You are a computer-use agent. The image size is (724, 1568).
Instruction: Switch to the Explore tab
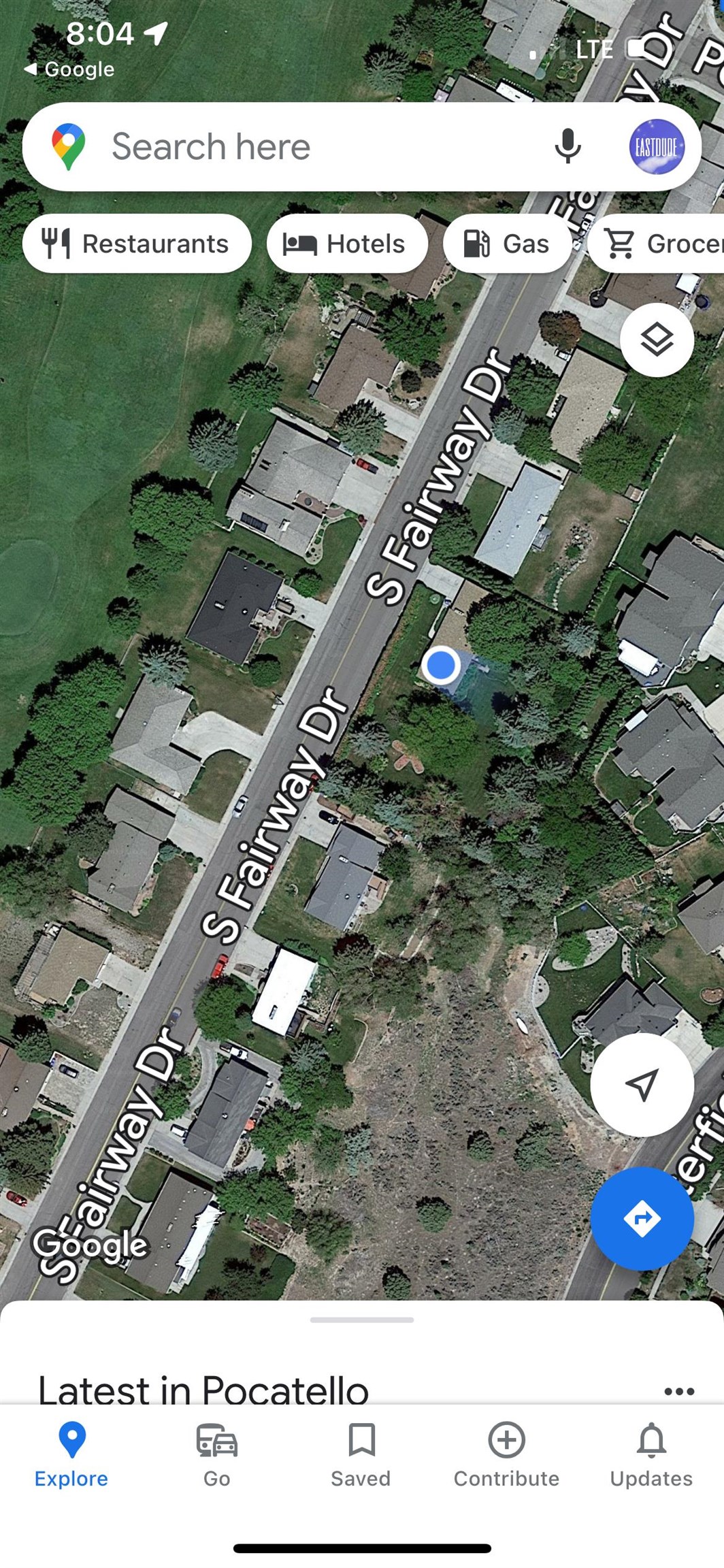71,1455
